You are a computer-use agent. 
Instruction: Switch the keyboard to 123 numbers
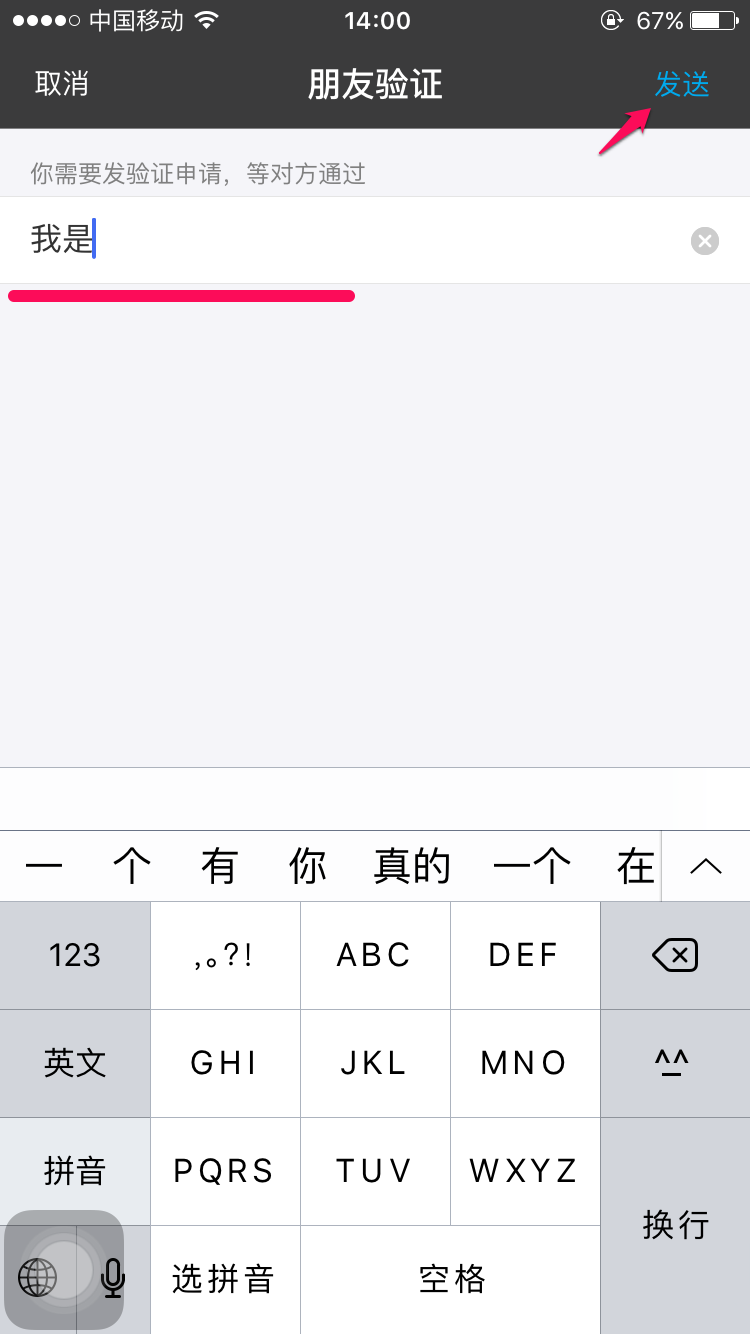(75, 955)
